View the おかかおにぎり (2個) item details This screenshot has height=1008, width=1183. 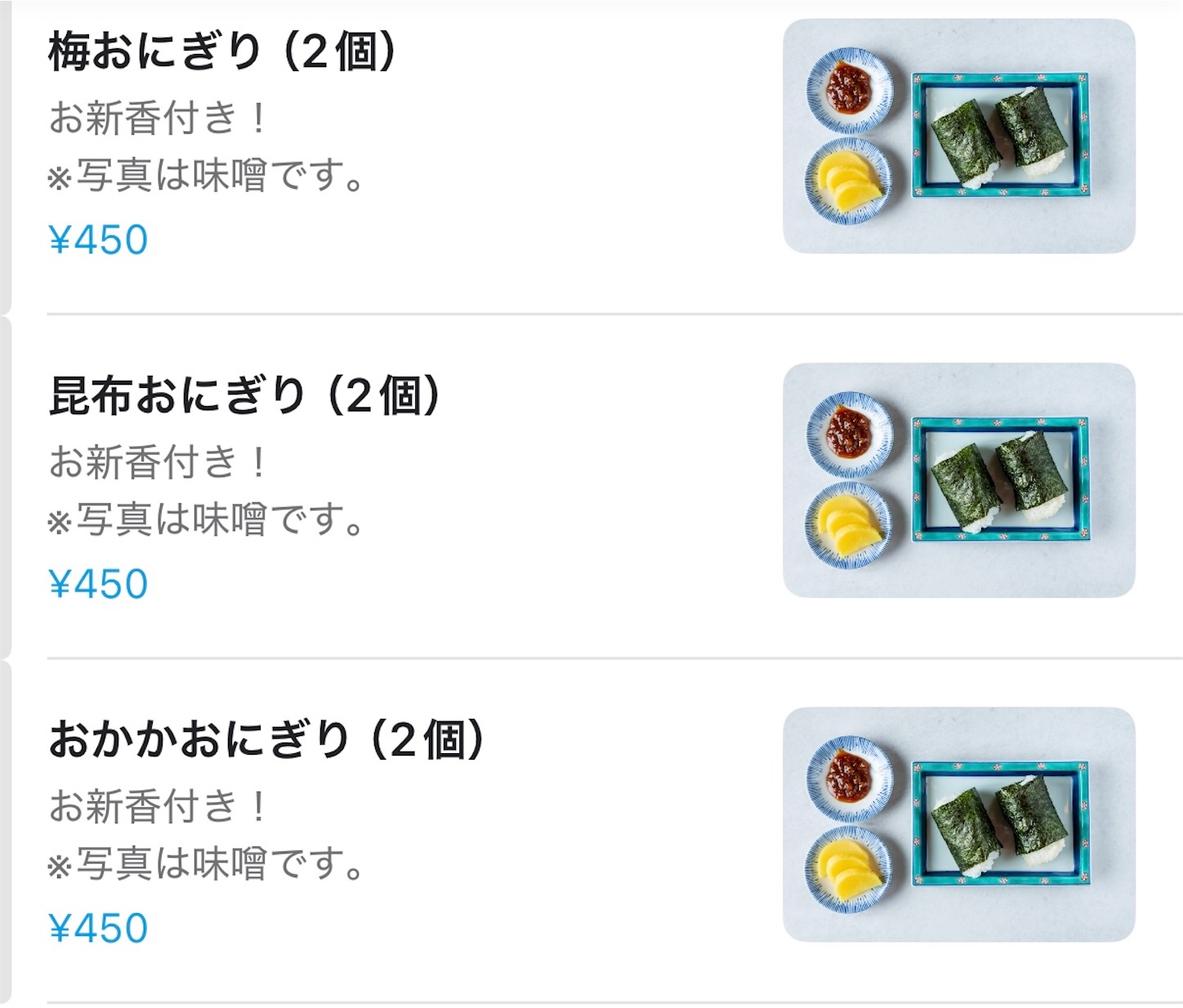click(266, 740)
